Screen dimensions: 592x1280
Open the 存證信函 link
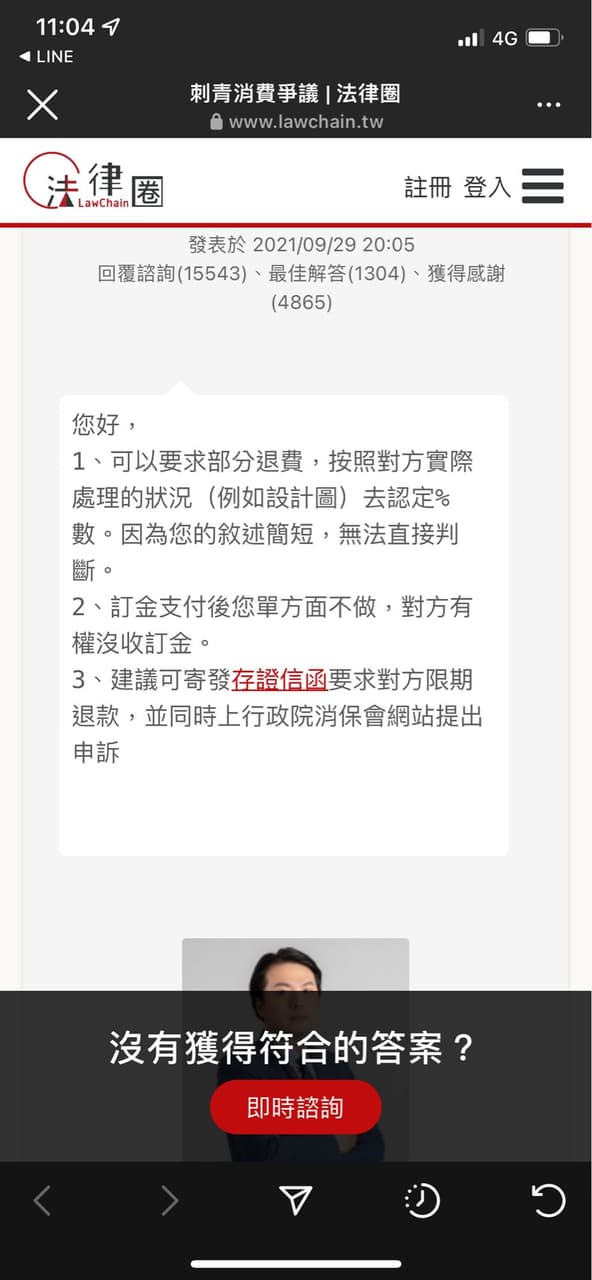pos(280,680)
